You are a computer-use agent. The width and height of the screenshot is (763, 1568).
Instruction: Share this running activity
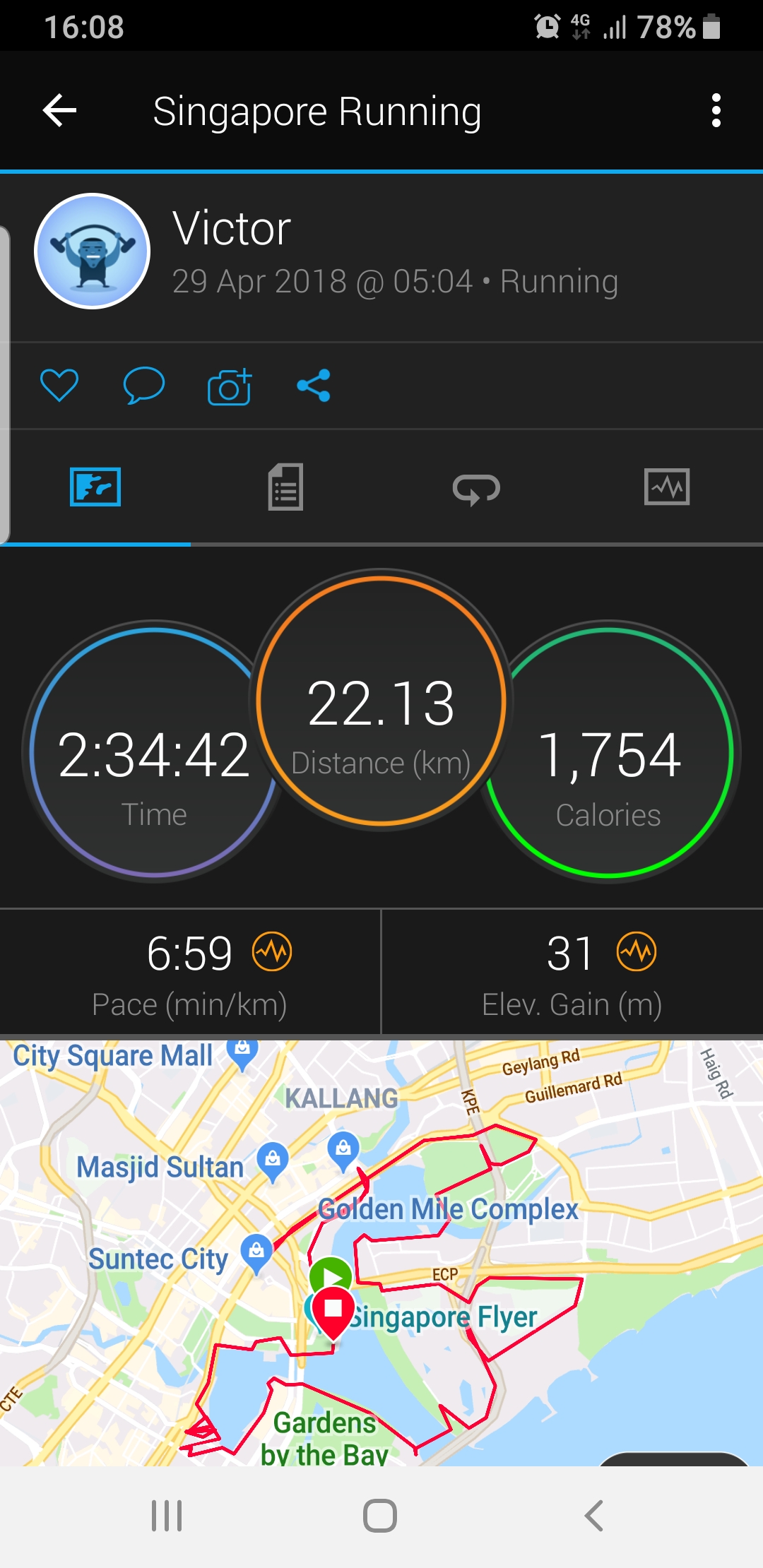[x=314, y=386]
